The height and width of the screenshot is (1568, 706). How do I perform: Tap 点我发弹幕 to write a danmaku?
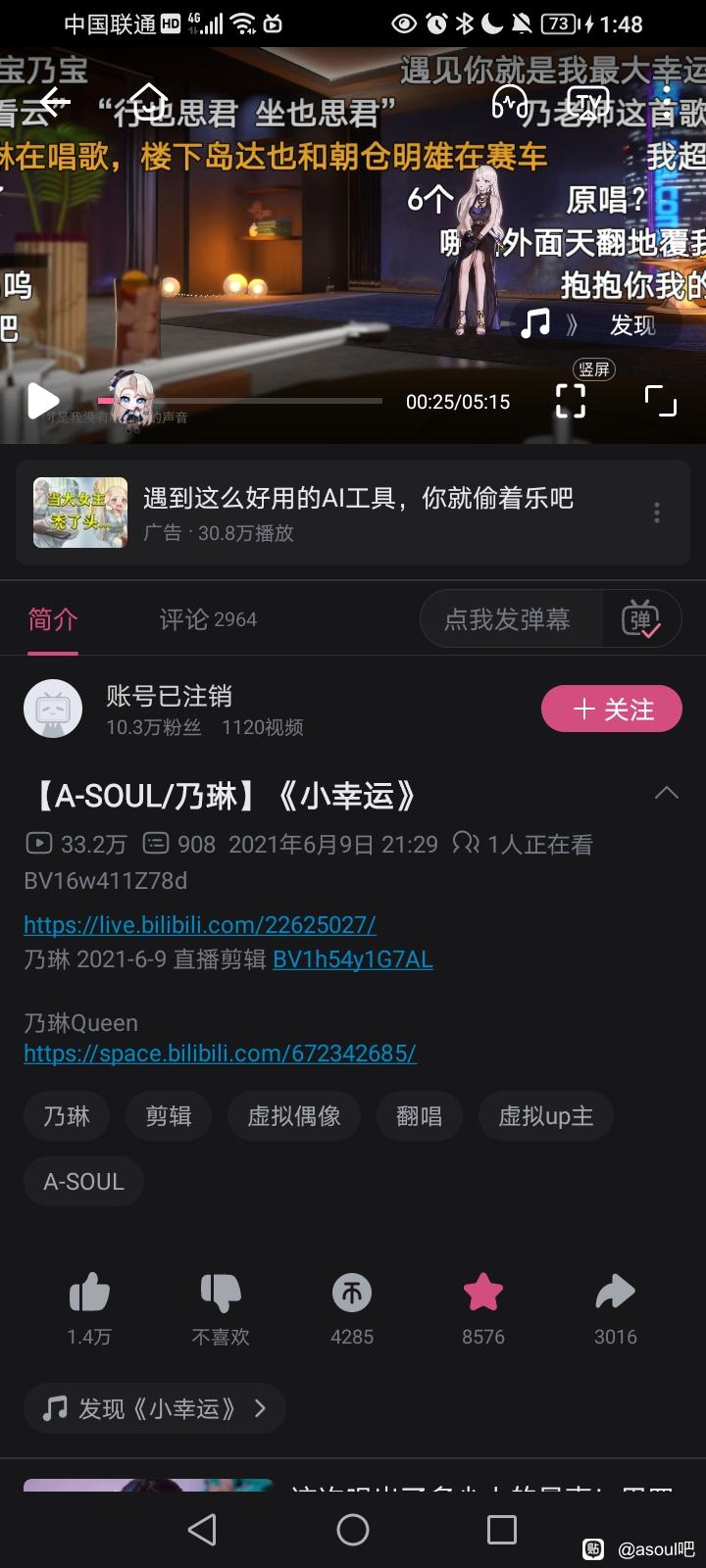tap(508, 619)
